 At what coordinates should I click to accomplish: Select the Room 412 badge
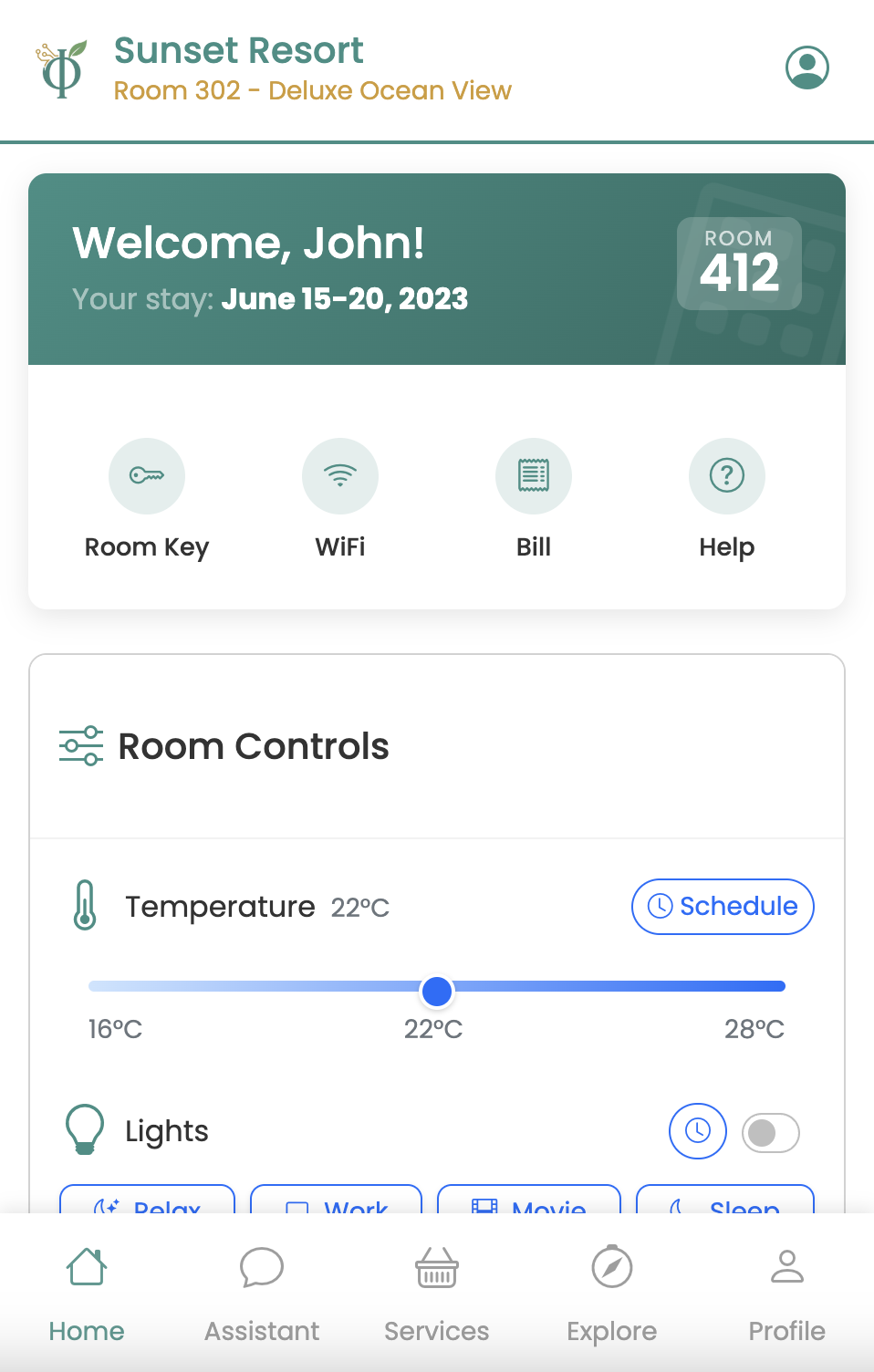[739, 263]
